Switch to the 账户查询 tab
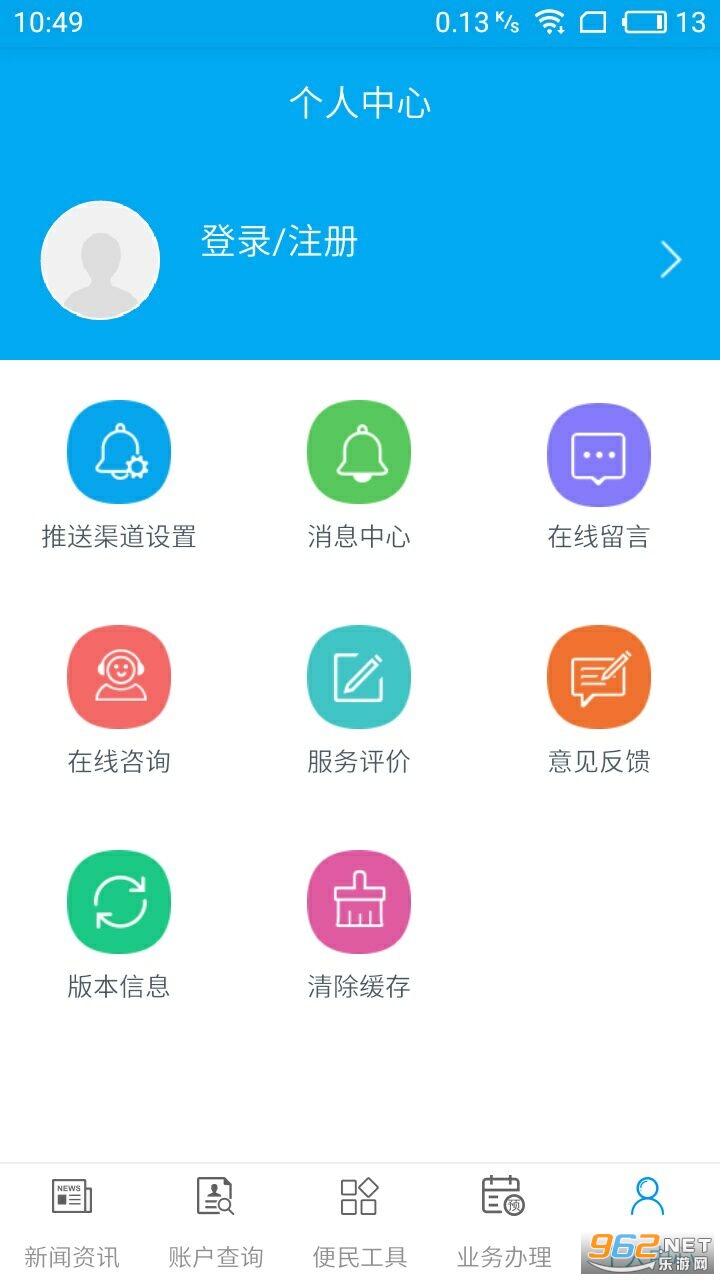The height and width of the screenshot is (1280, 720). click(x=216, y=1220)
